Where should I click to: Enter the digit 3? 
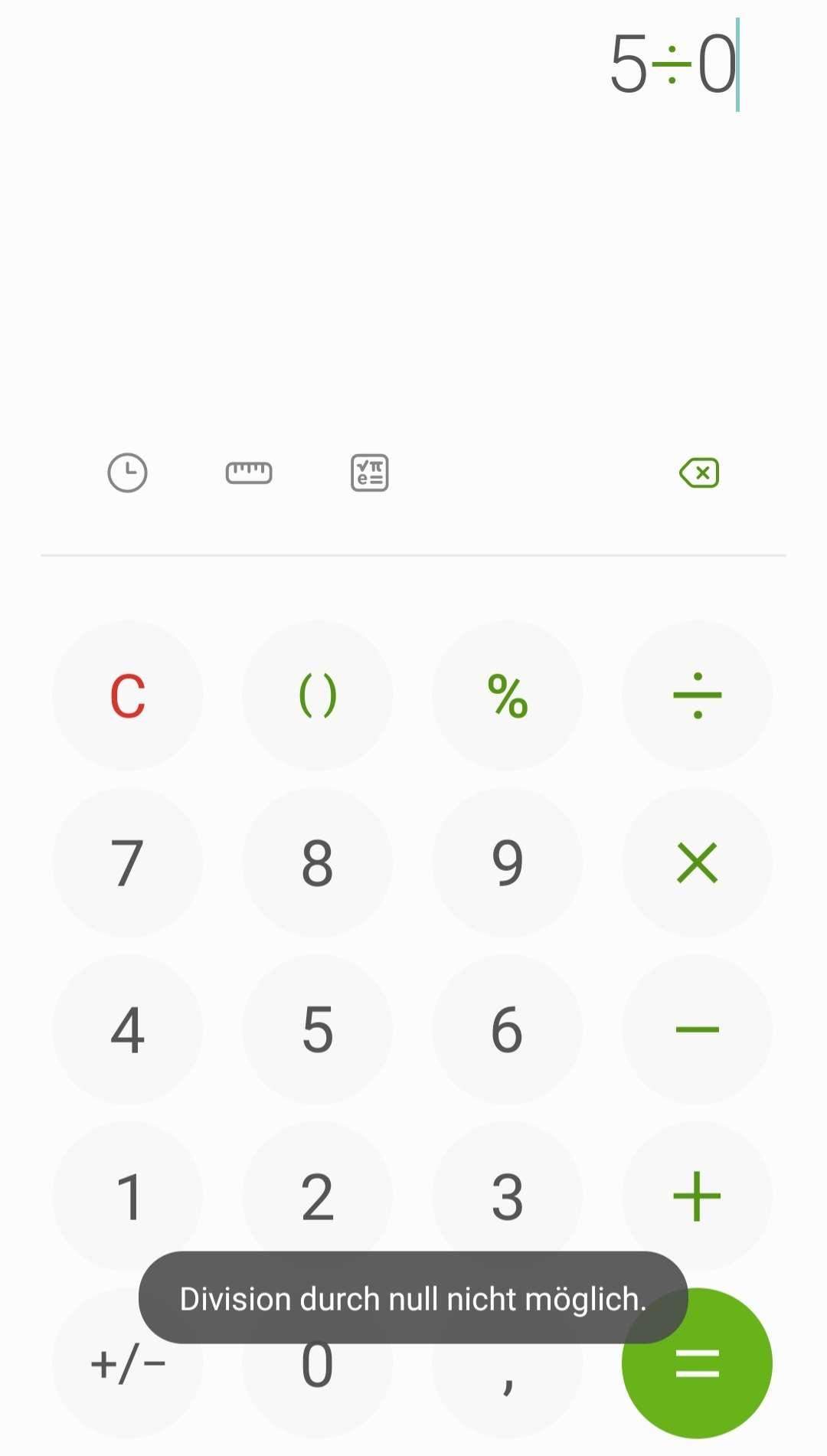point(508,1196)
